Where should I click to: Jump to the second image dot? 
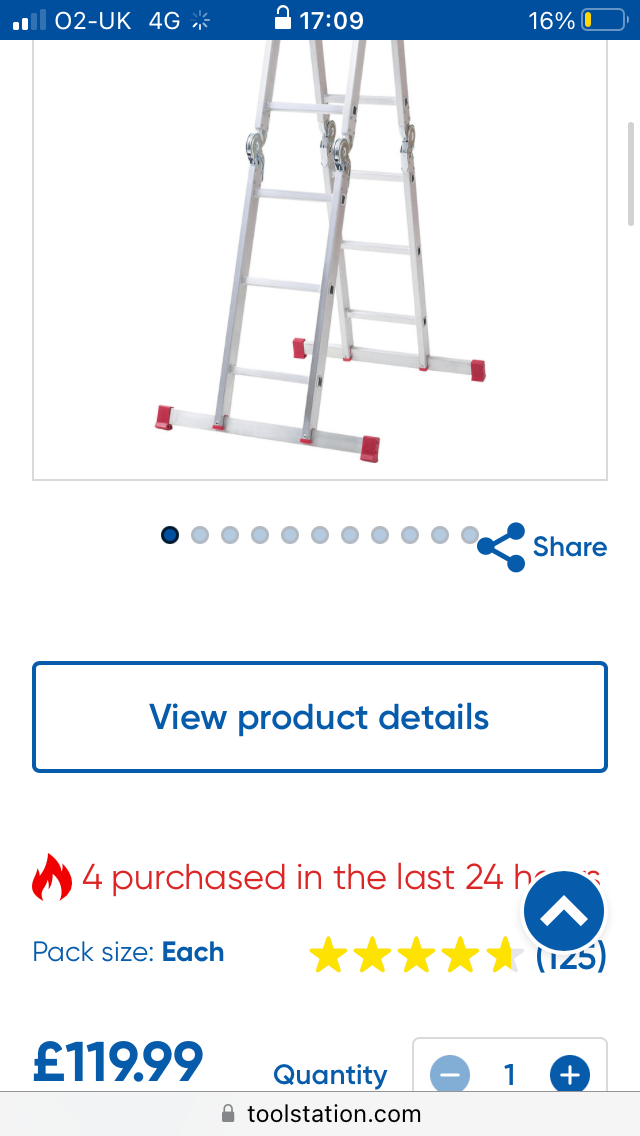[200, 535]
